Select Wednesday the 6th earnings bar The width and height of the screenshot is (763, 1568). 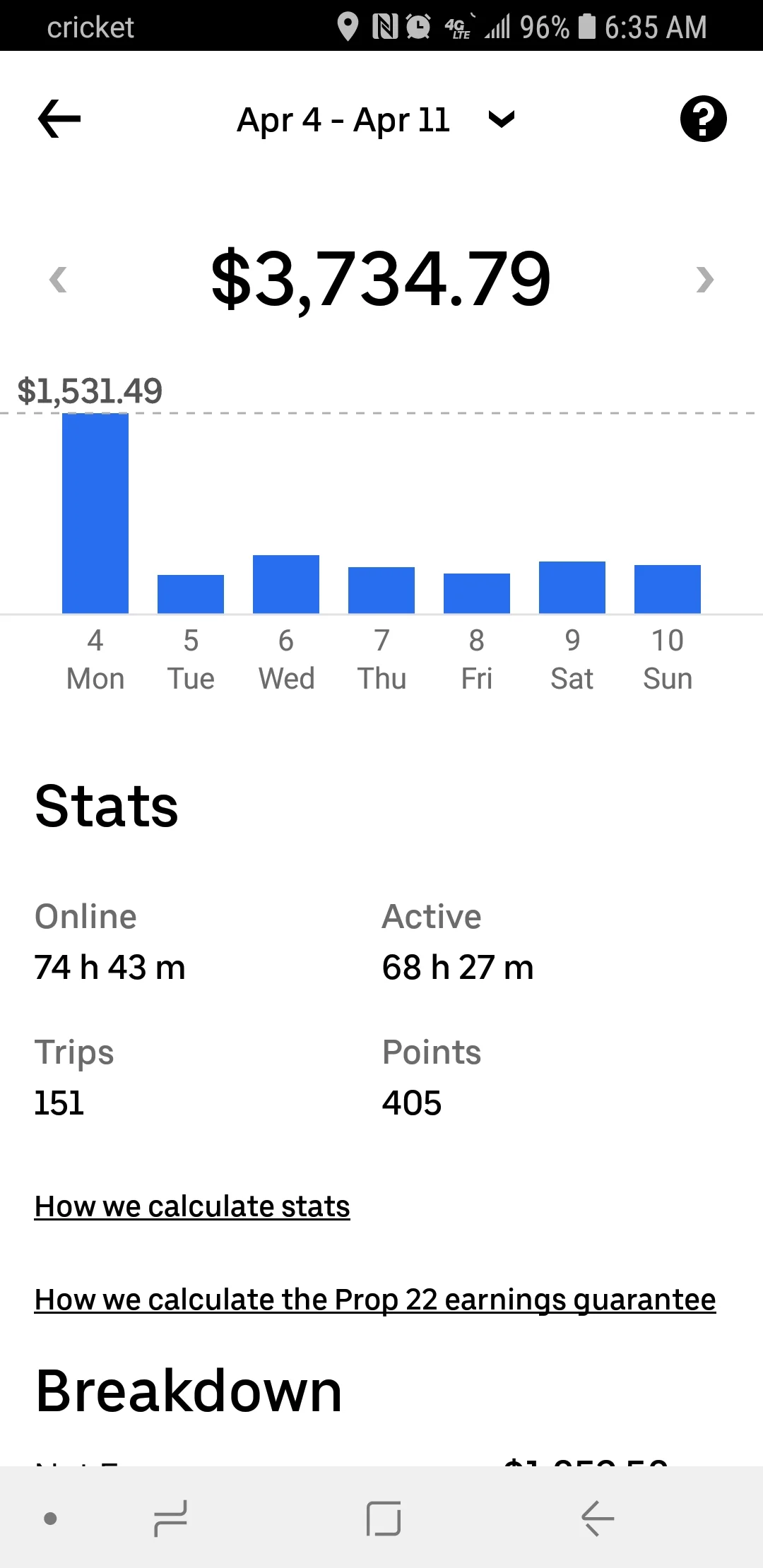pos(286,584)
